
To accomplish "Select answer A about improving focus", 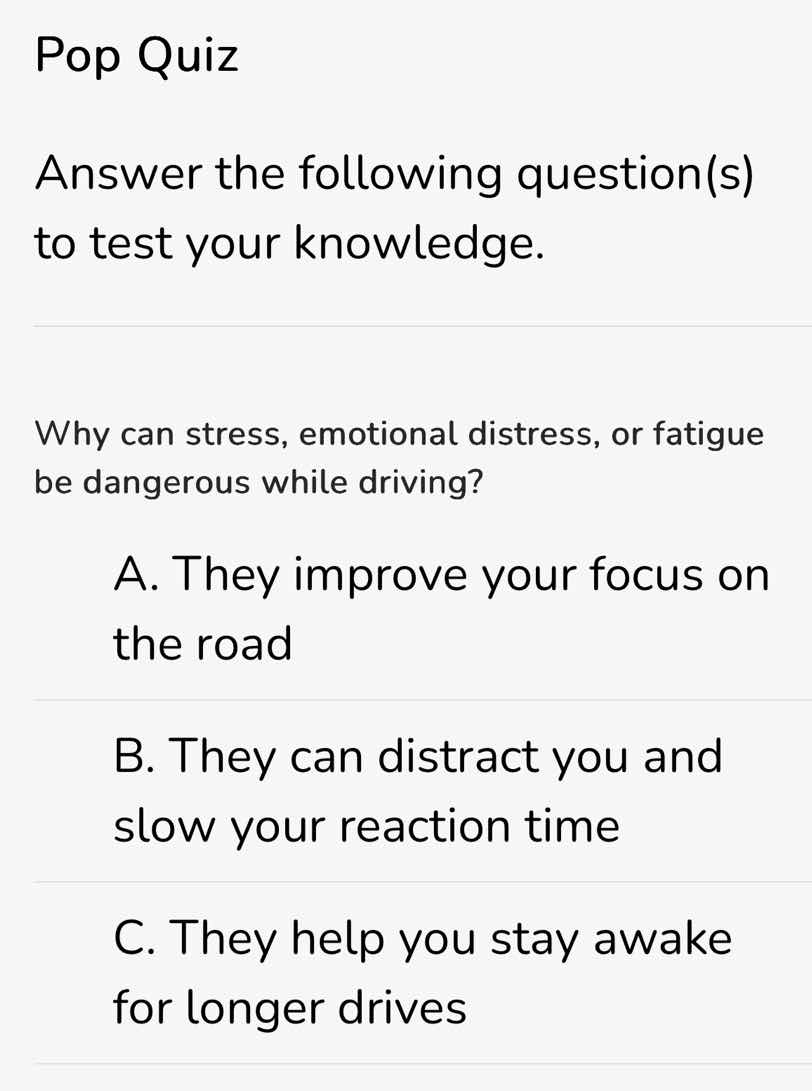I will tap(440, 608).
